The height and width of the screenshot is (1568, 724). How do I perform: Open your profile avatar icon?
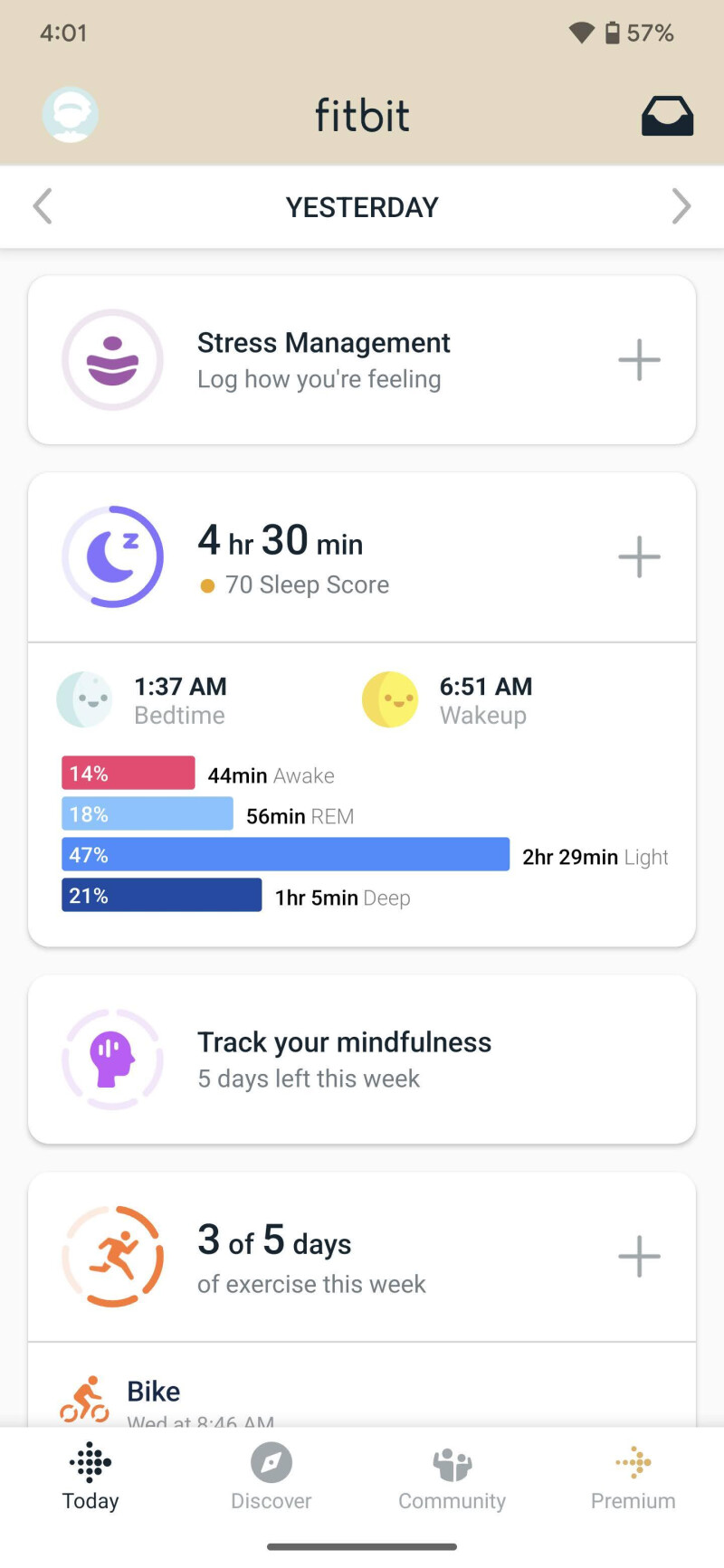[x=71, y=114]
